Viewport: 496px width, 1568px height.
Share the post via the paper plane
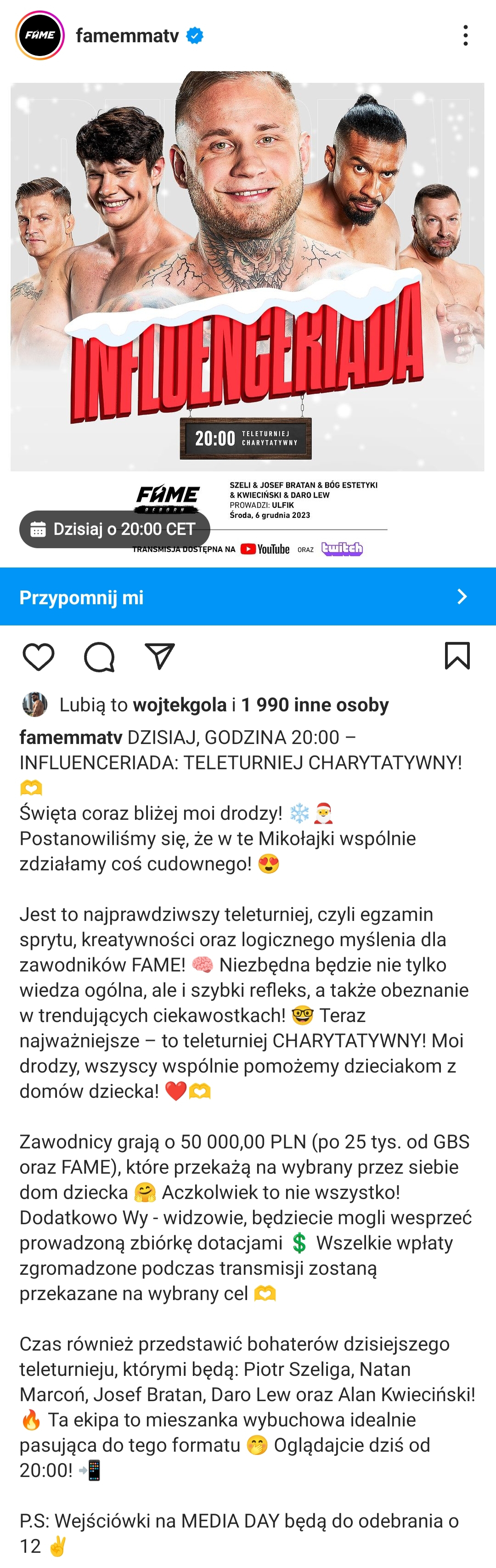pos(159,656)
